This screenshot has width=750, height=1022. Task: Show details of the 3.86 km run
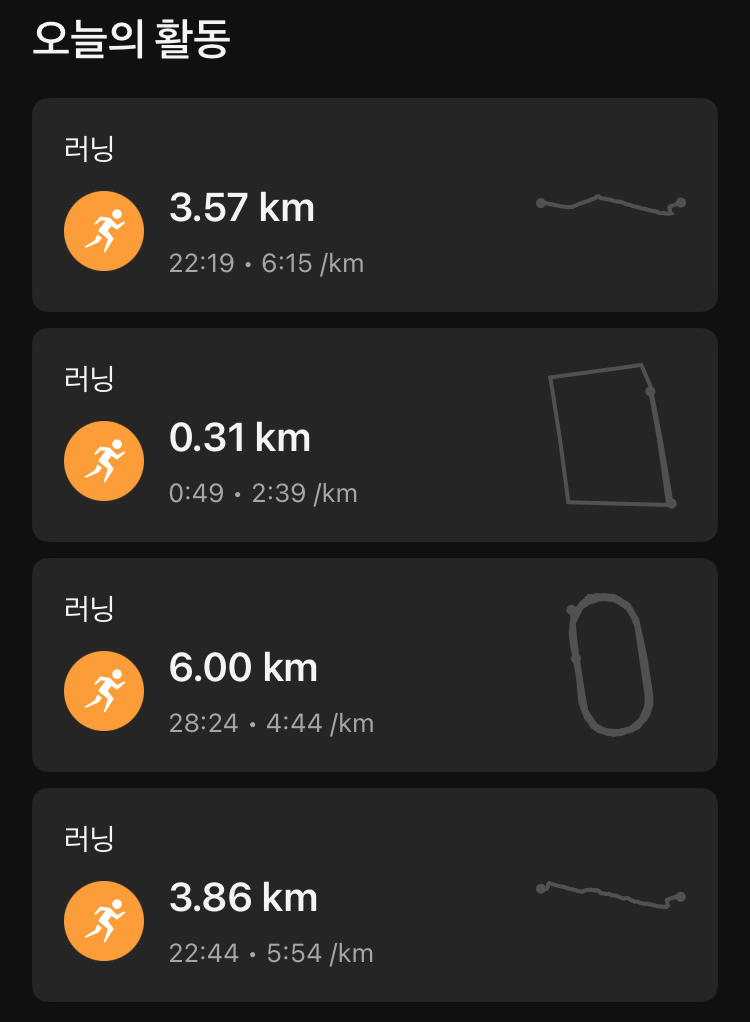pos(374,896)
